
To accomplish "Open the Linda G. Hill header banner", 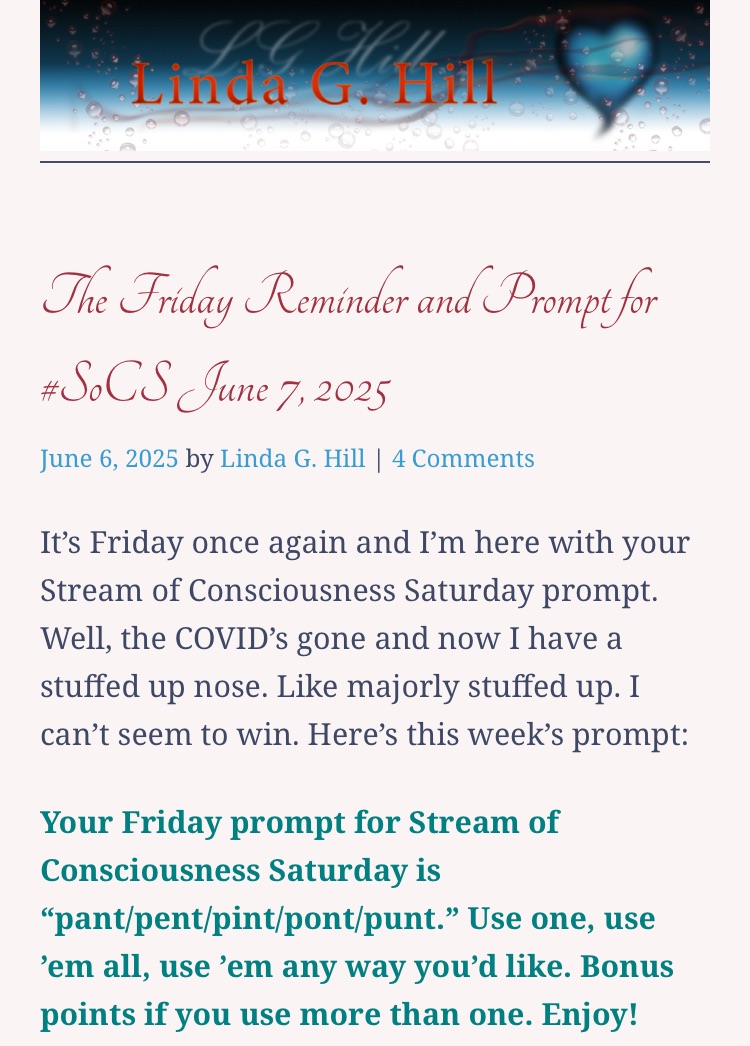I will (374, 76).
